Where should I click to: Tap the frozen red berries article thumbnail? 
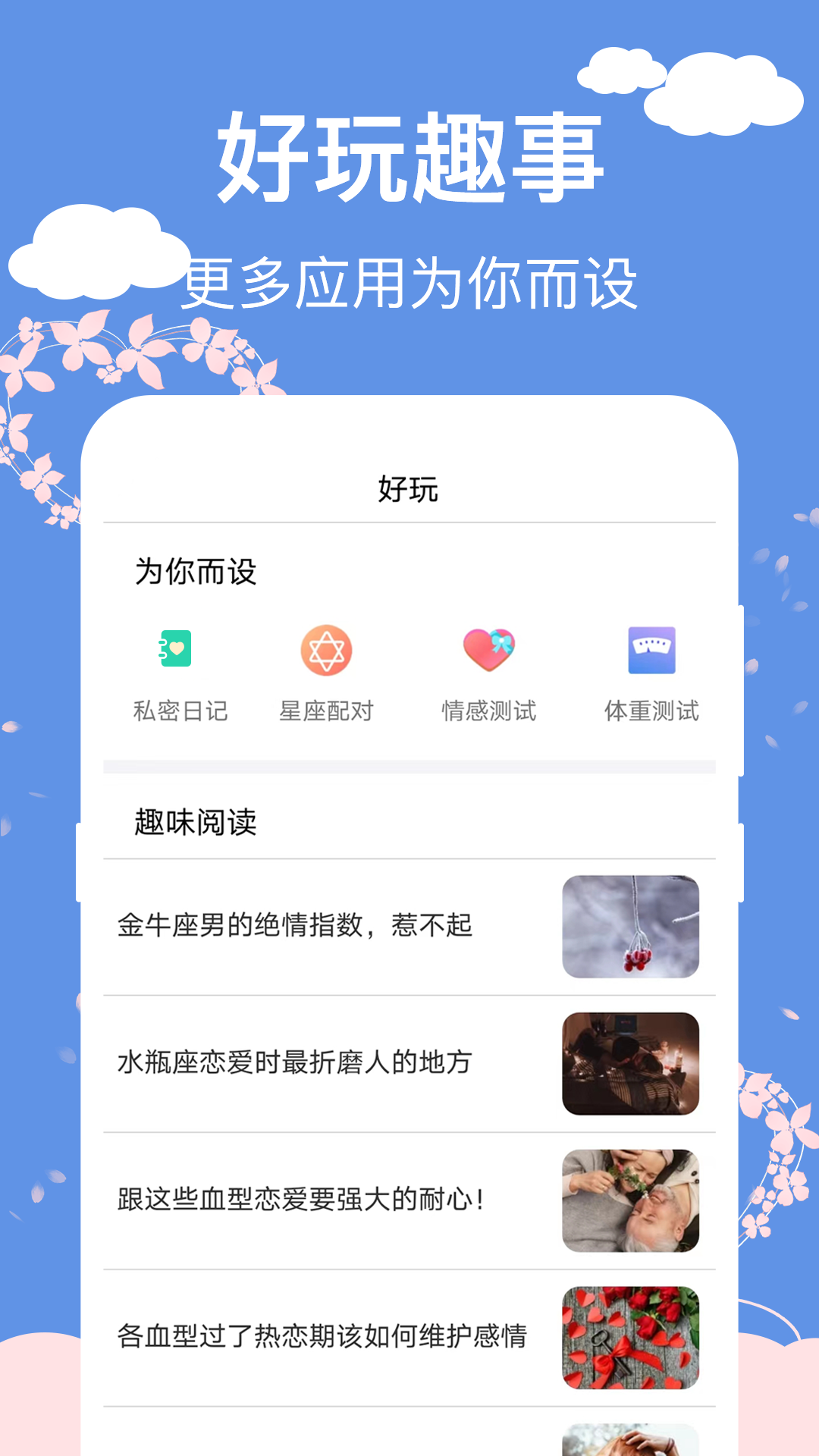[632, 927]
